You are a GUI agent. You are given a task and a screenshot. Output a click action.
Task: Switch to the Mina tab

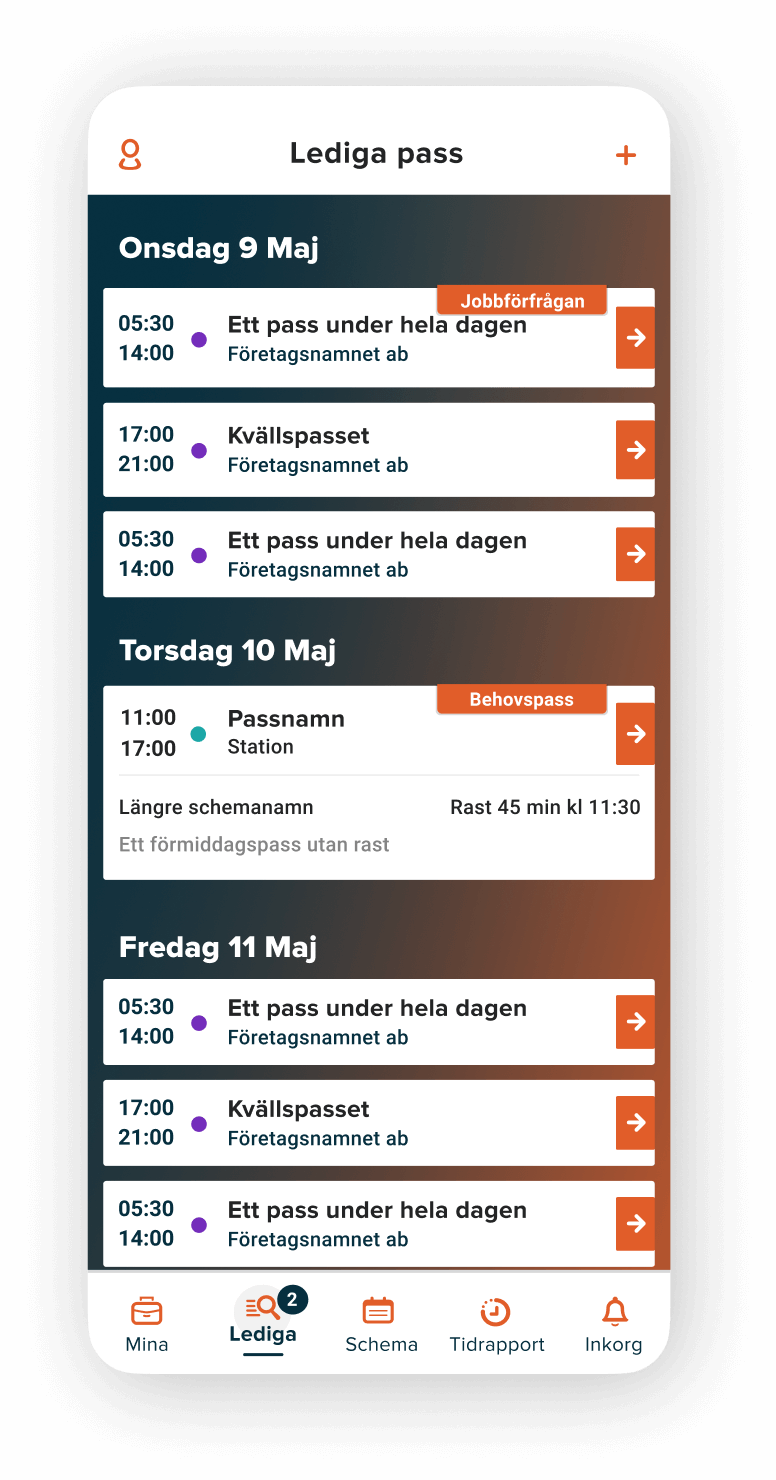click(x=146, y=1323)
